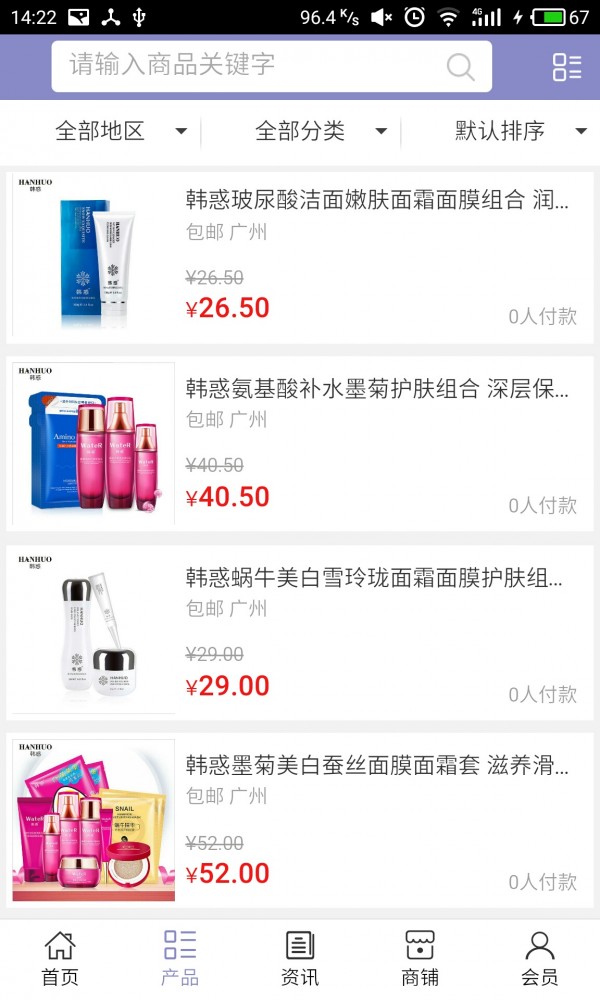Switch to the 会员 member tab
Image resolution: width=600 pixels, height=1000 pixels.
pos(540,958)
